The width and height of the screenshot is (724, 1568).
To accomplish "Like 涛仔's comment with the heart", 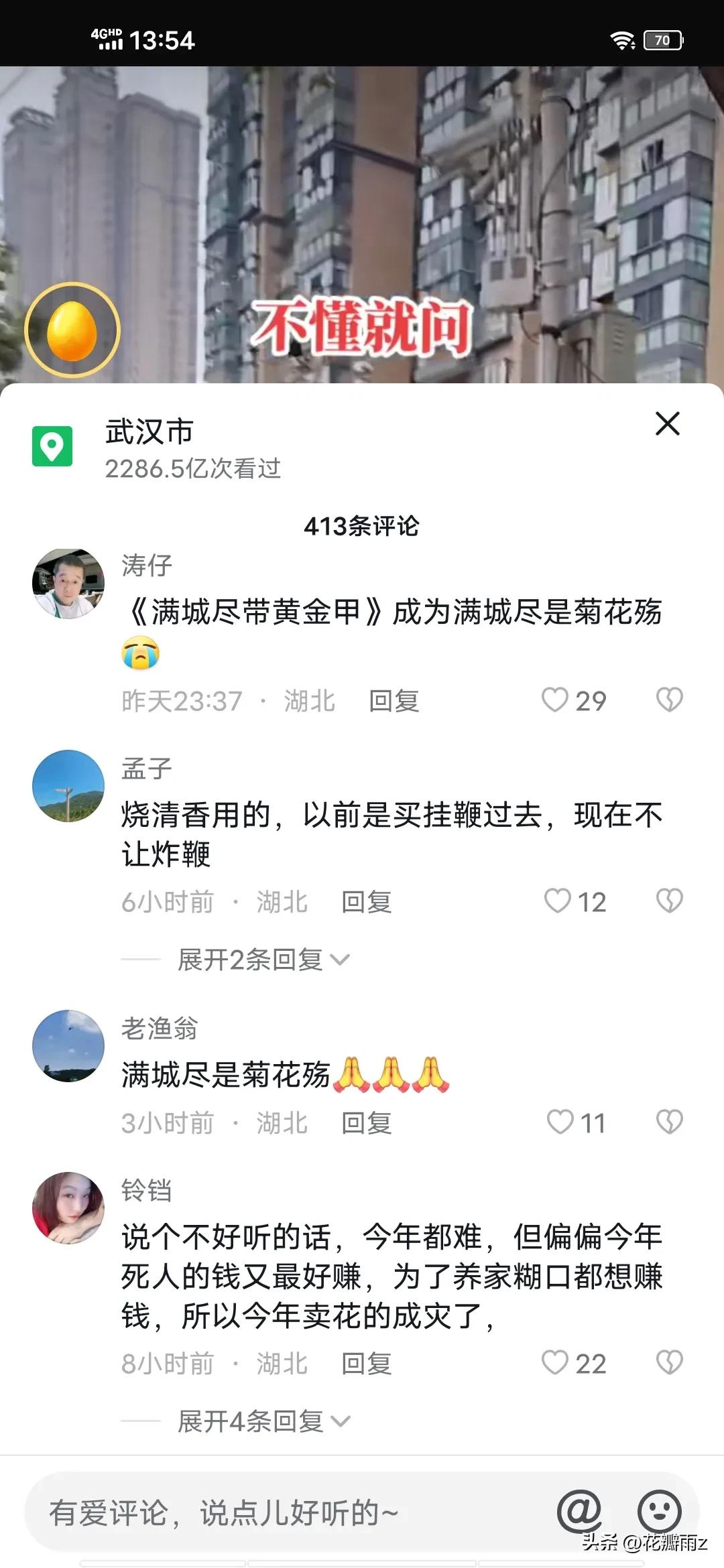I will 556,700.
